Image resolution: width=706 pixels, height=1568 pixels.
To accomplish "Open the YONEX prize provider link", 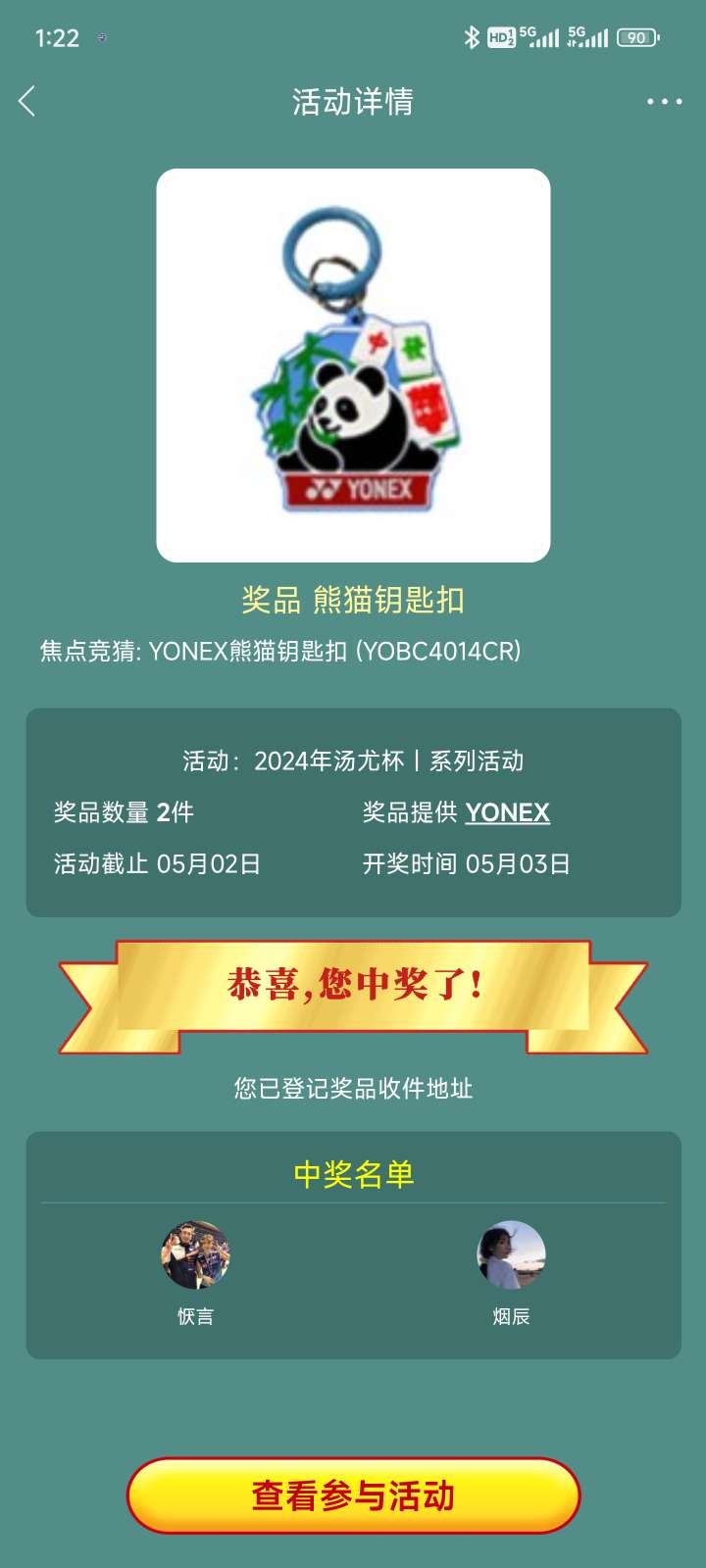I will click(x=507, y=812).
